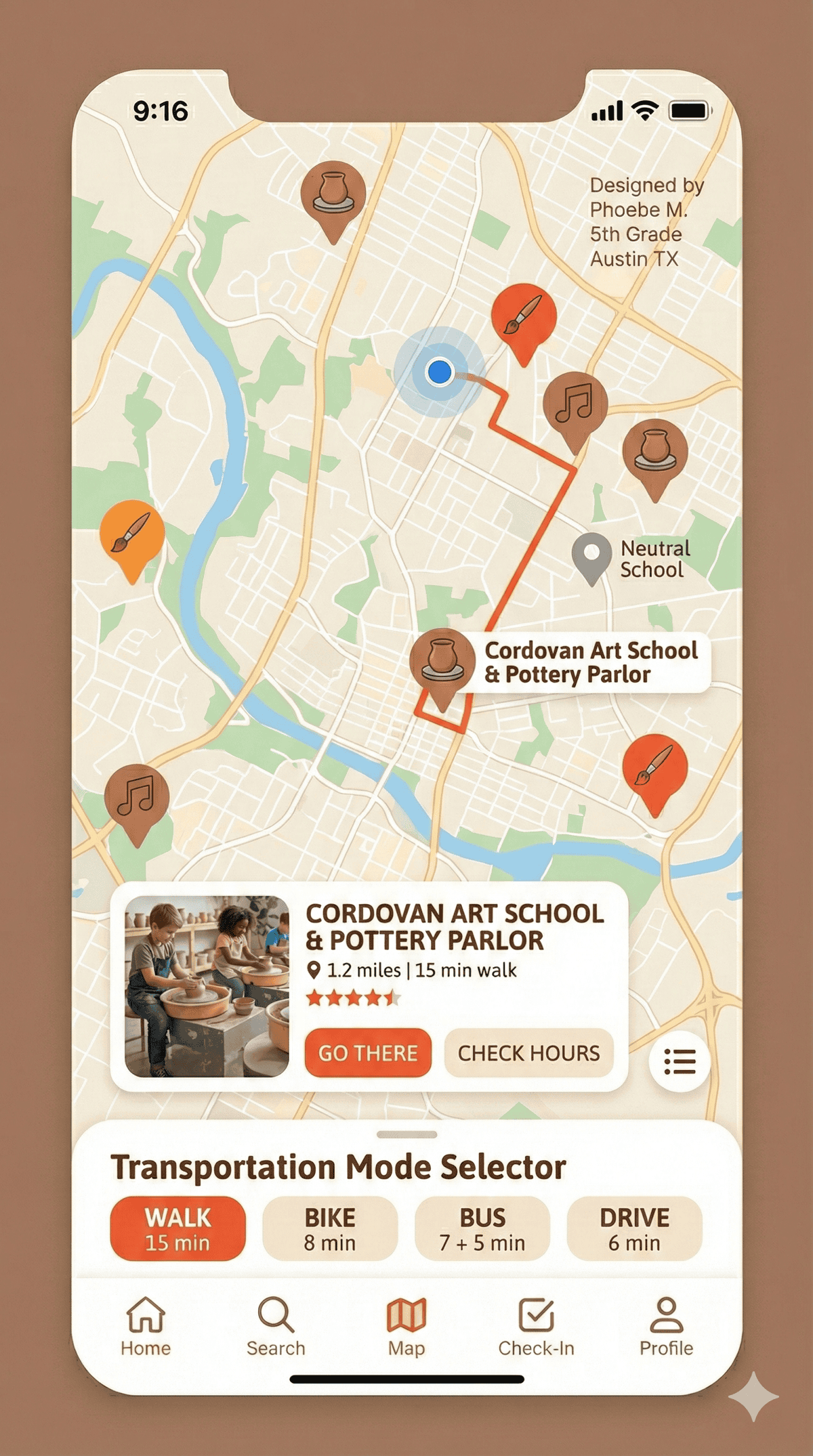
Task: Go to the Home tab
Action: coord(146,1327)
